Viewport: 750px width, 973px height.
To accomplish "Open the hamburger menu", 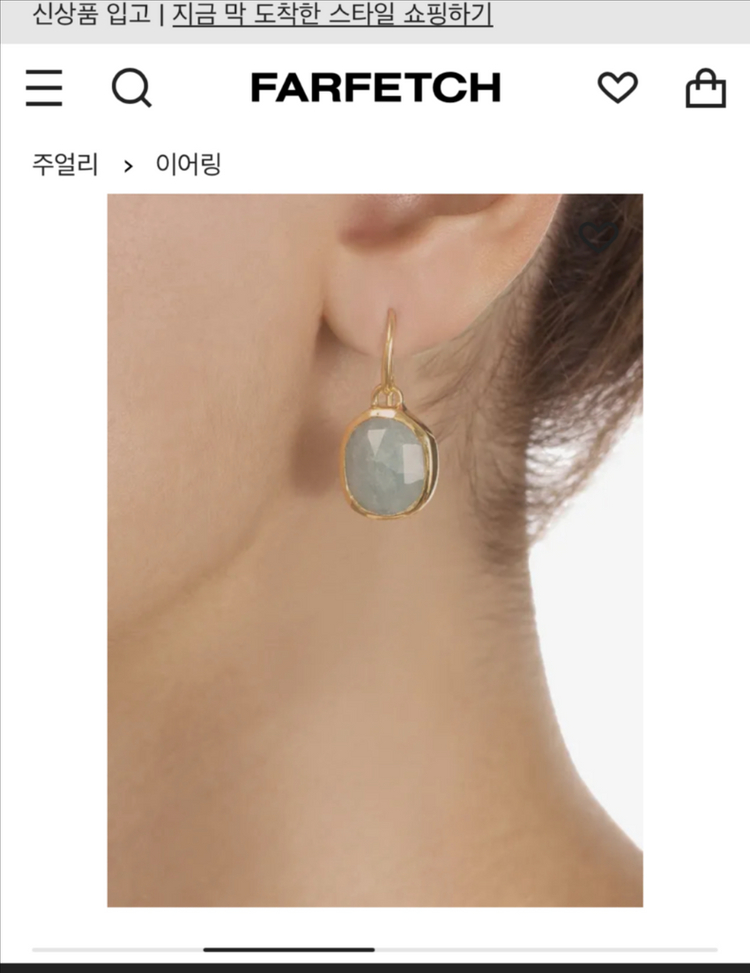I will pos(44,87).
